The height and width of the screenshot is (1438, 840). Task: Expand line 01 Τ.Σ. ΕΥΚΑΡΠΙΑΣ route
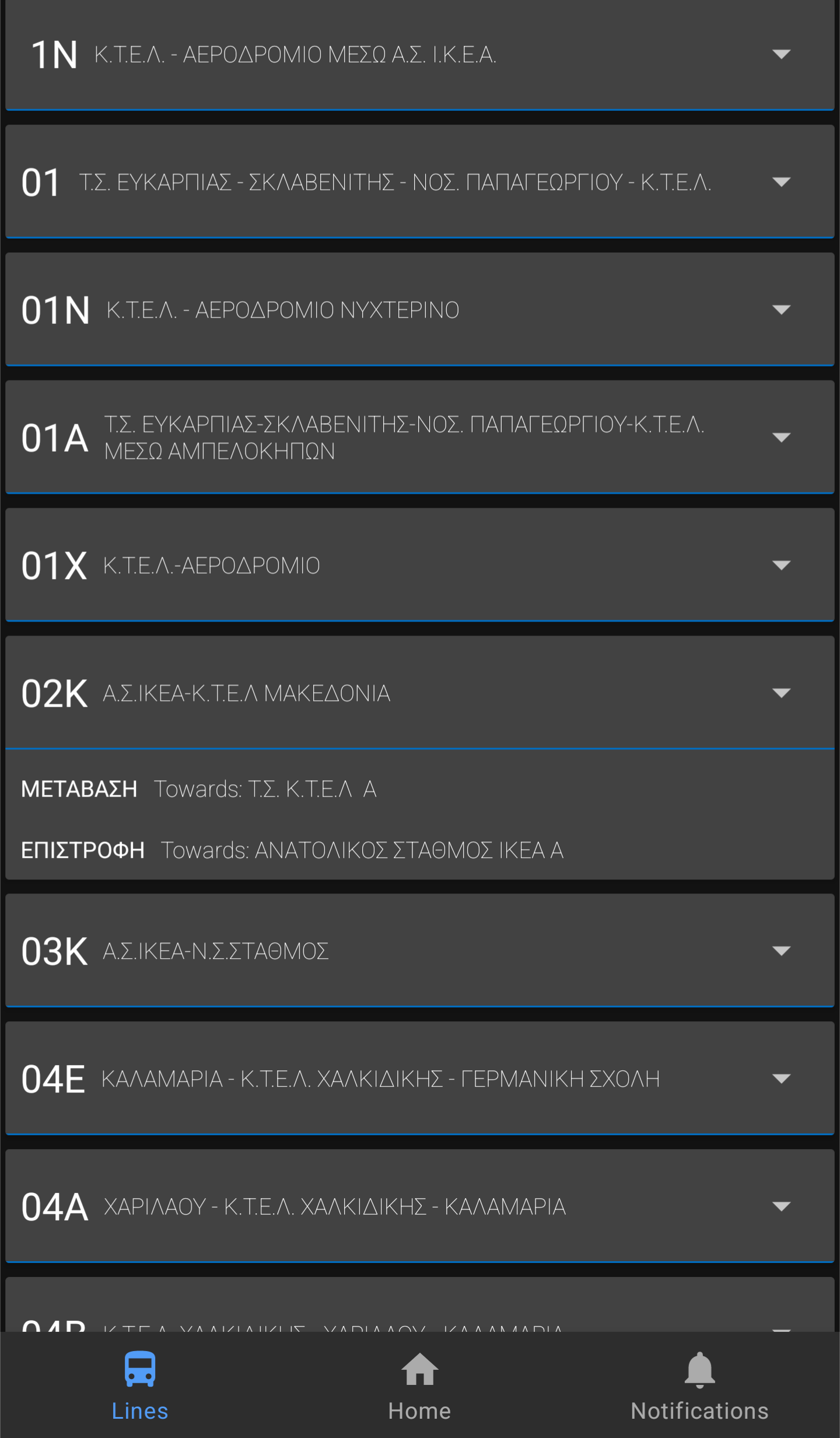point(780,182)
